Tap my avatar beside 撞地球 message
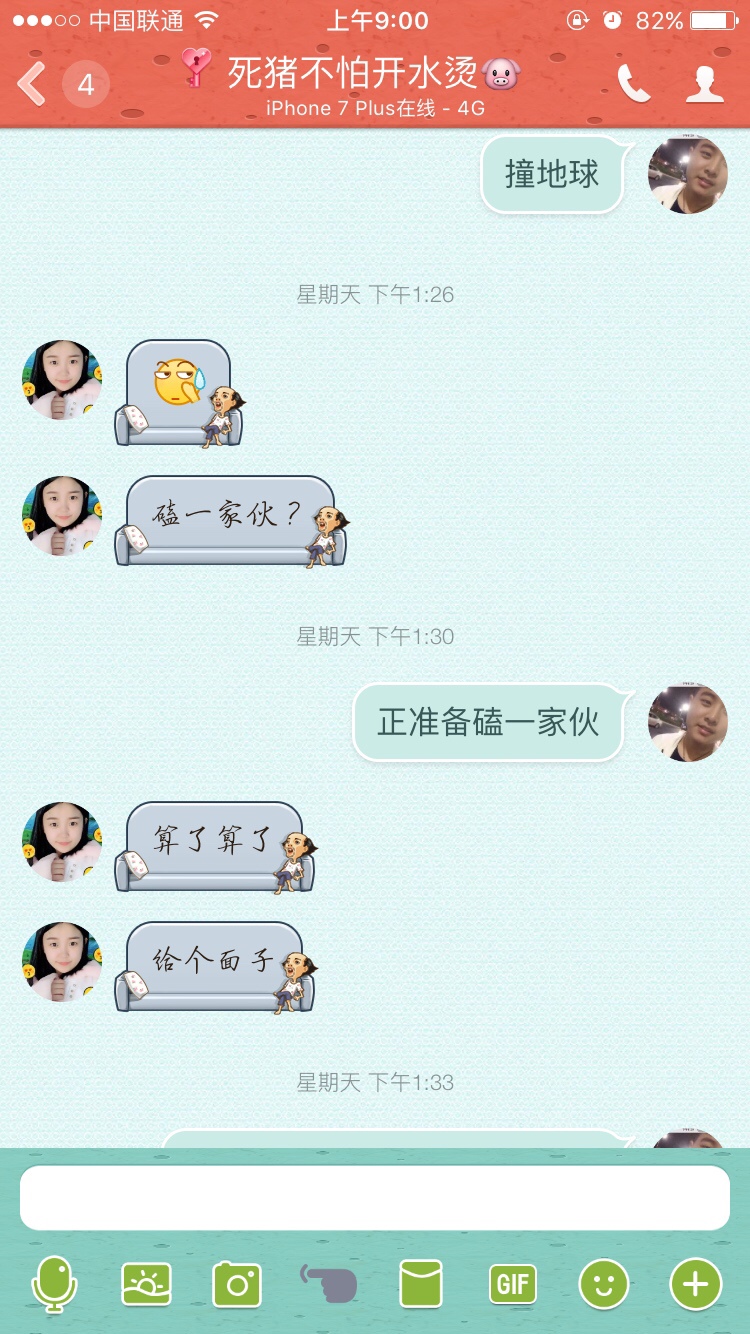The width and height of the screenshot is (750, 1334). (687, 174)
